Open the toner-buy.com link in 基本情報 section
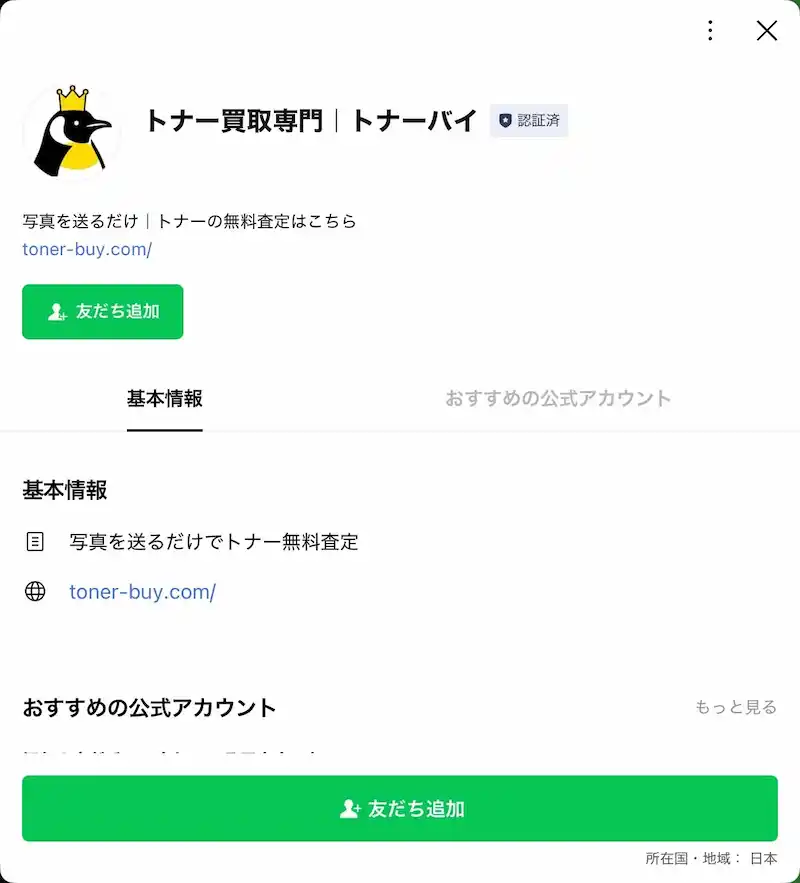The width and height of the screenshot is (800, 883). (142, 591)
